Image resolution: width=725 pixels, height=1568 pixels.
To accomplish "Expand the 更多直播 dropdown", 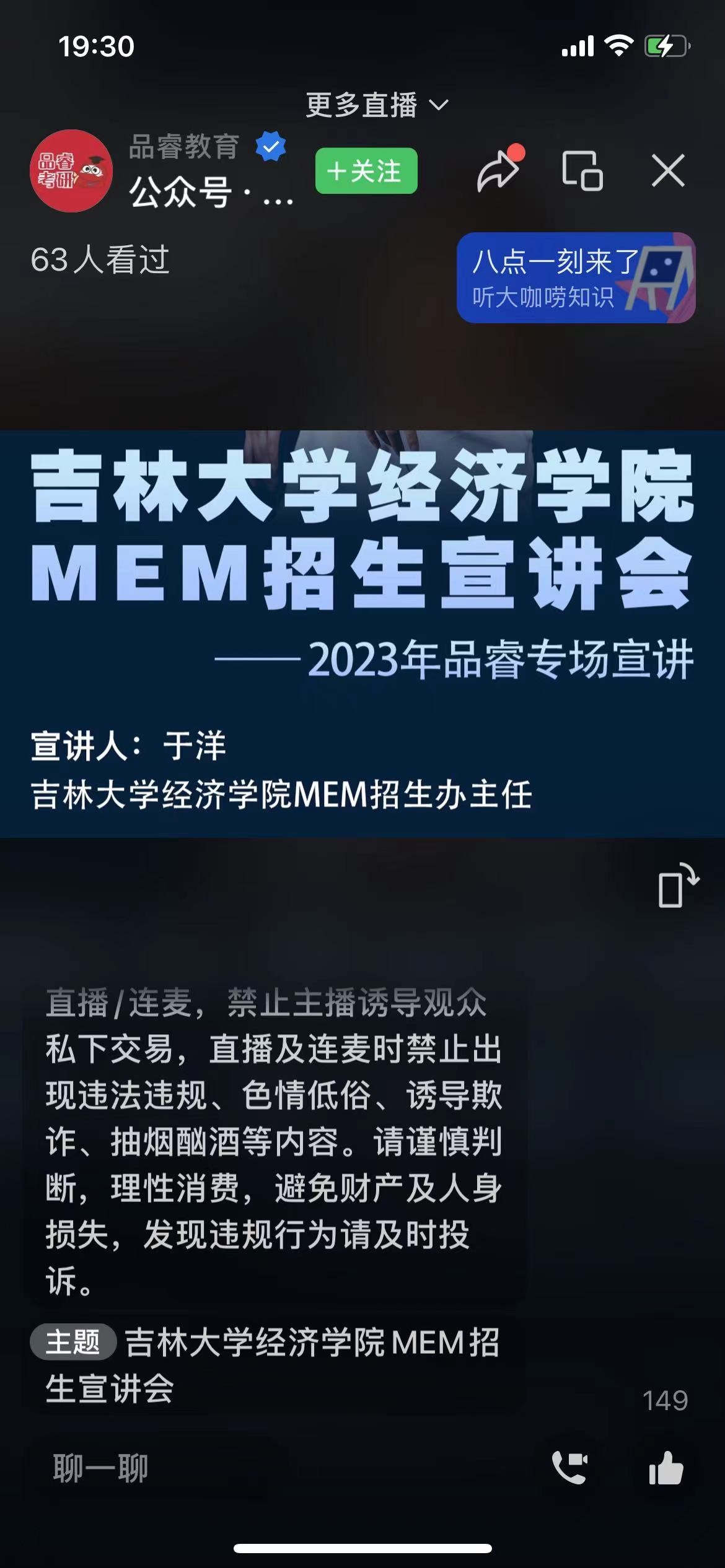I will pyautogui.click(x=377, y=105).
